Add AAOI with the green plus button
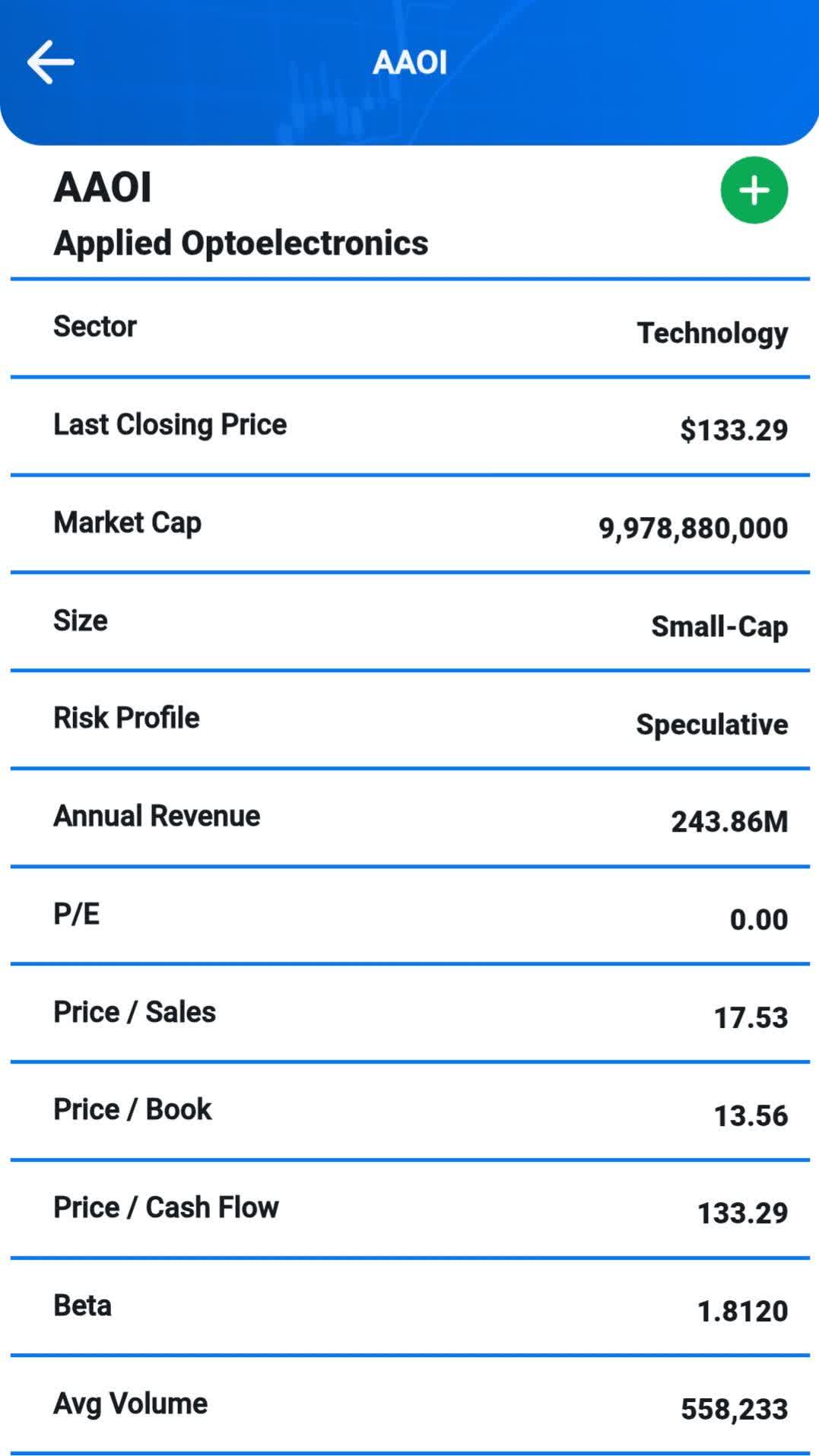This screenshot has height=1456, width=819. coord(754,190)
